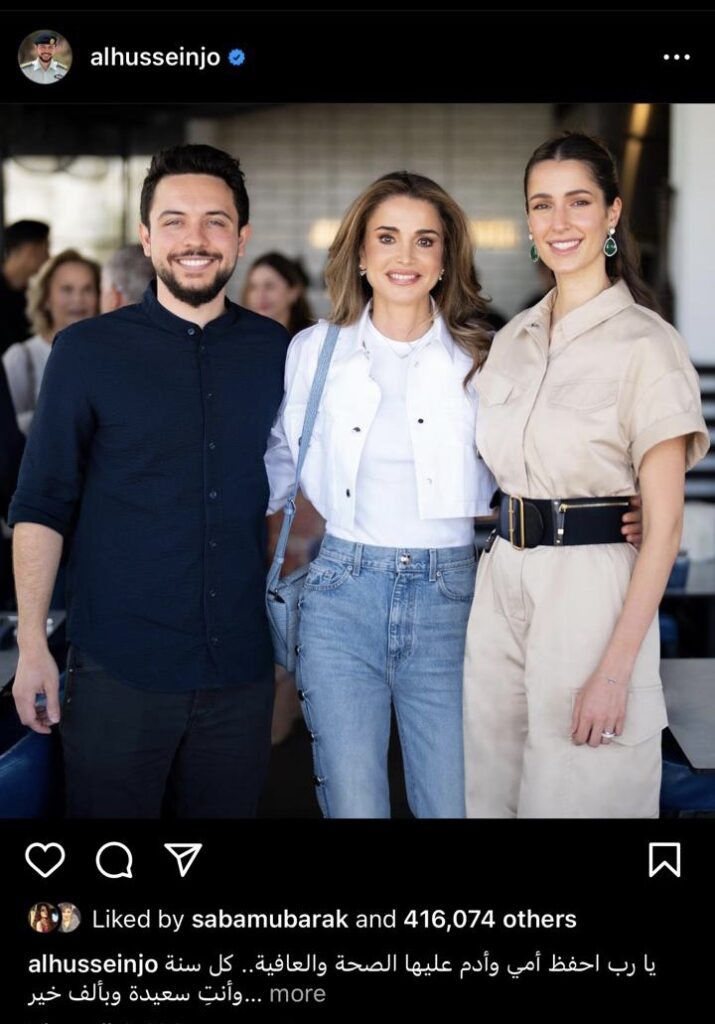View the 416,074 others who liked
This screenshot has width=715, height=1024.
point(489,919)
